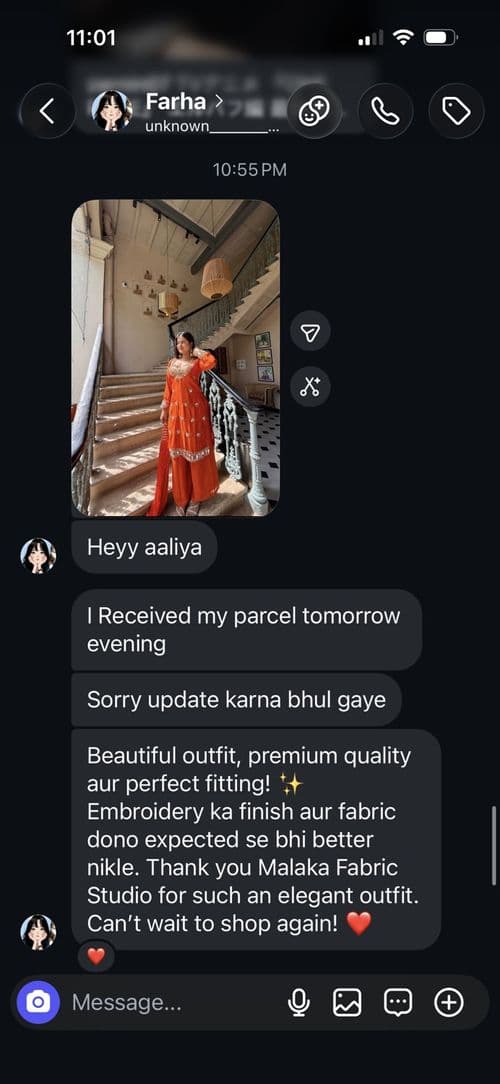Open the photo gallery picker

tap(347, 1002)
